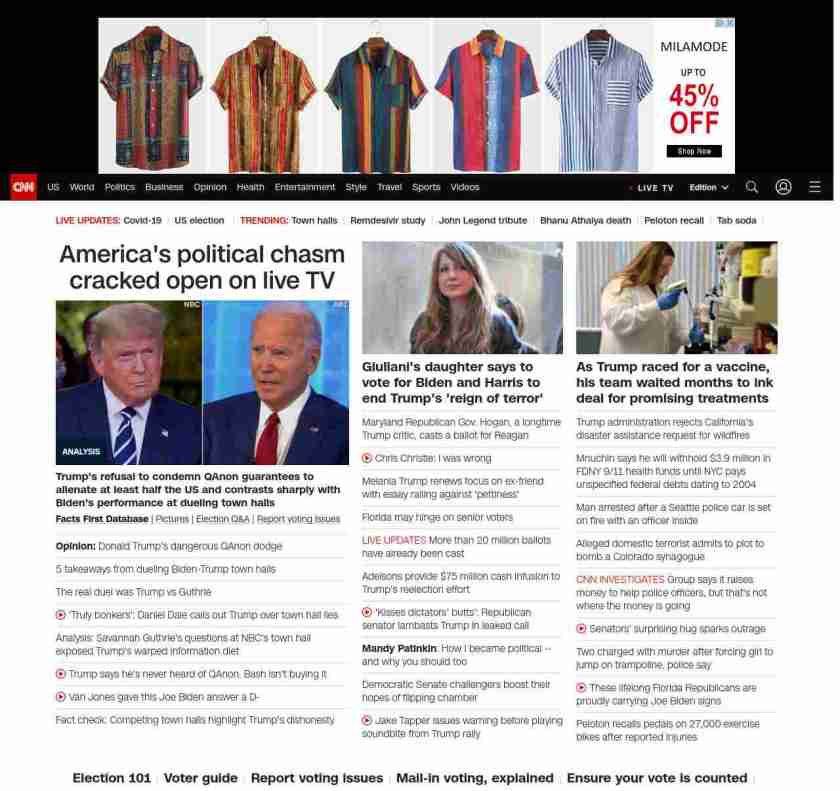Open the Voter guide link

point(201,778)
